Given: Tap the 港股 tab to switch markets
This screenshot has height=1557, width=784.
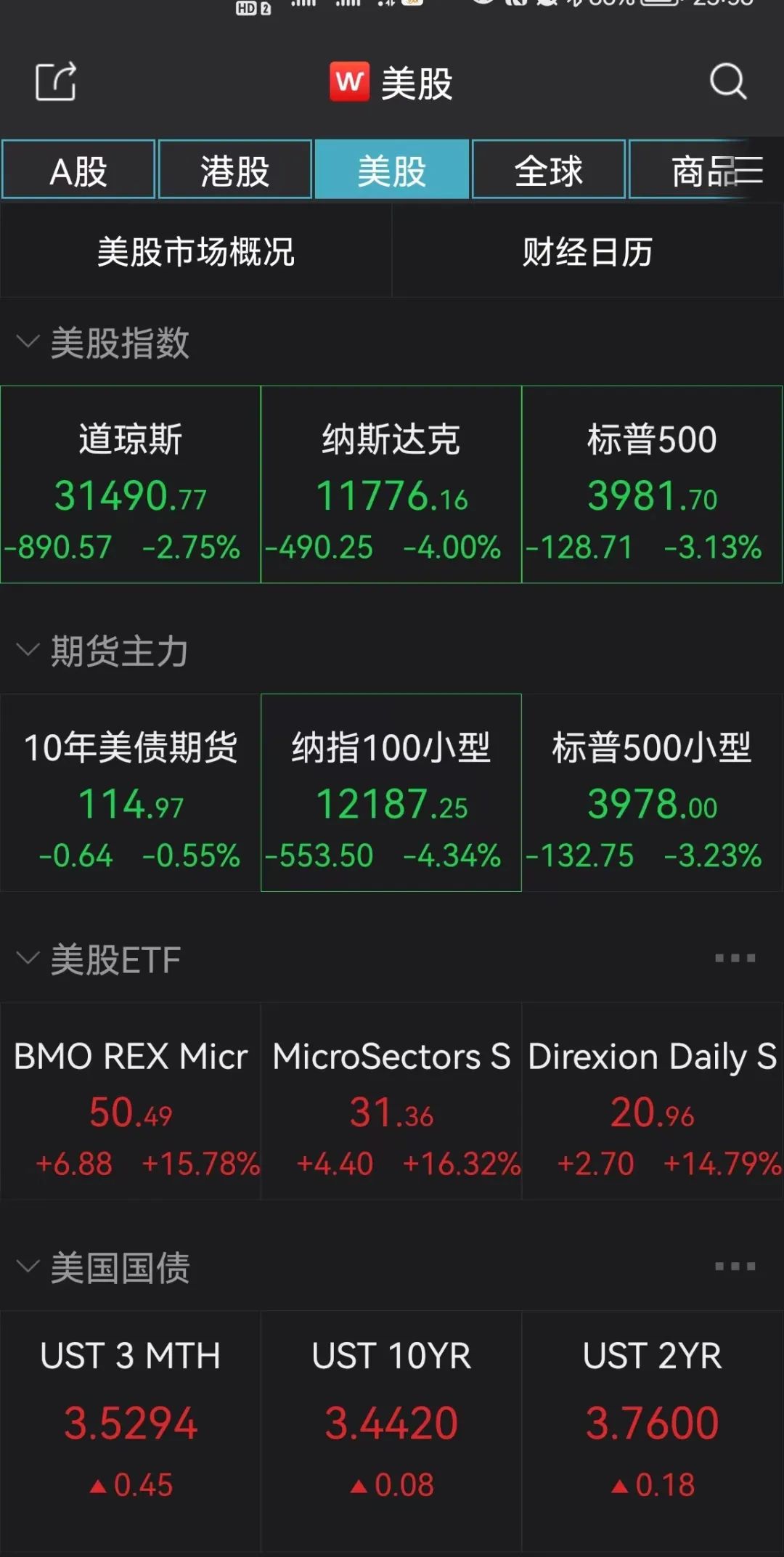Looking at the screenshot, I should click(234, 168).
